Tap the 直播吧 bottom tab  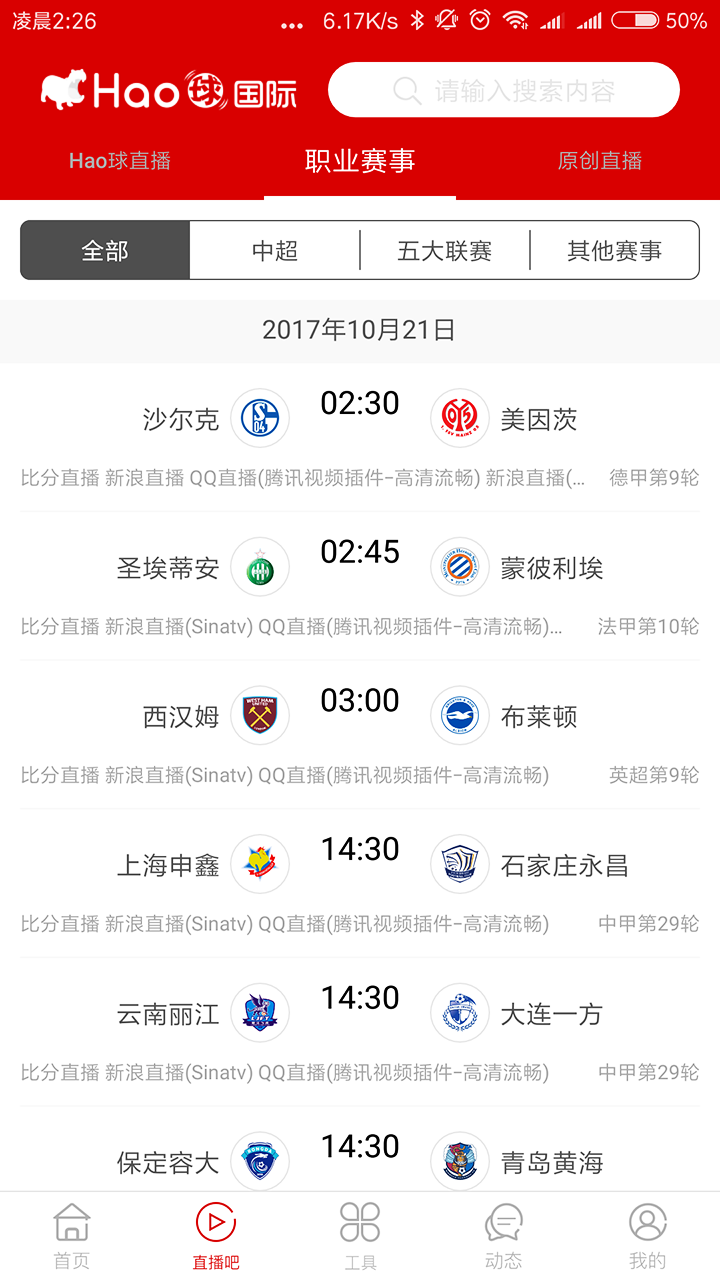coord(216,1236)
